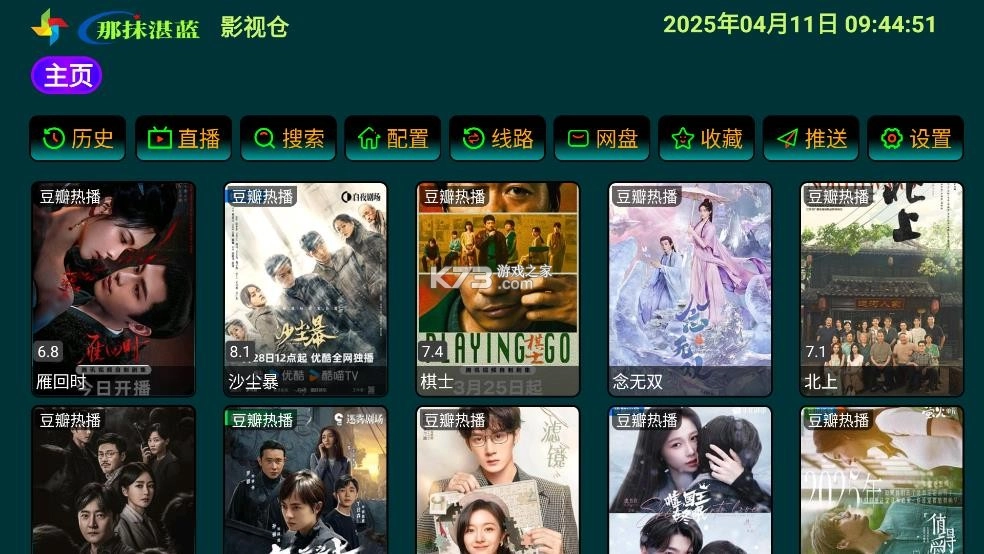This screenshot has height=554, width=984.
Task: Open 历史 watch history
Action: tap(78, 139)
